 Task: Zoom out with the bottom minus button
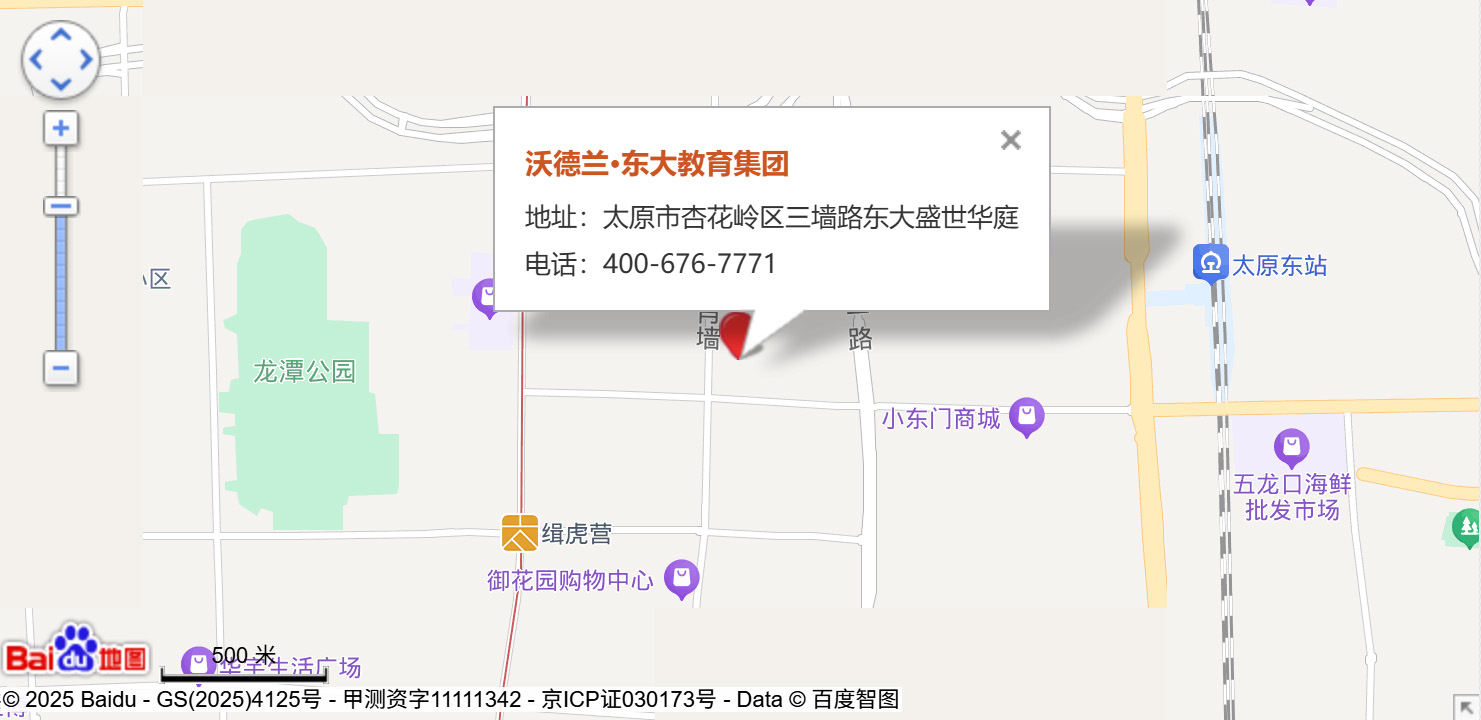(61, 368)
